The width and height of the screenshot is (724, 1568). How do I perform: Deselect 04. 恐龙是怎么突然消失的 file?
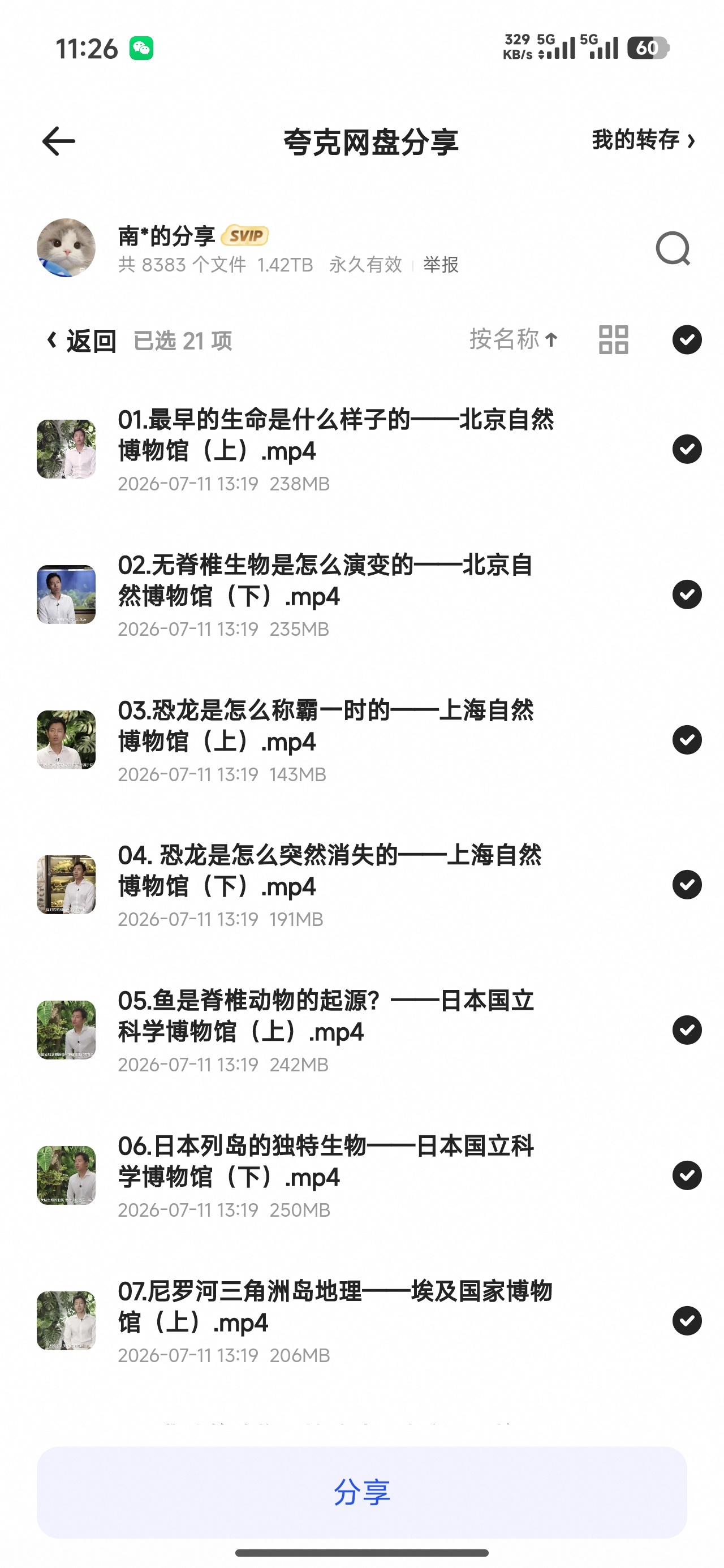pyautogui.click(x=687, y=885)
